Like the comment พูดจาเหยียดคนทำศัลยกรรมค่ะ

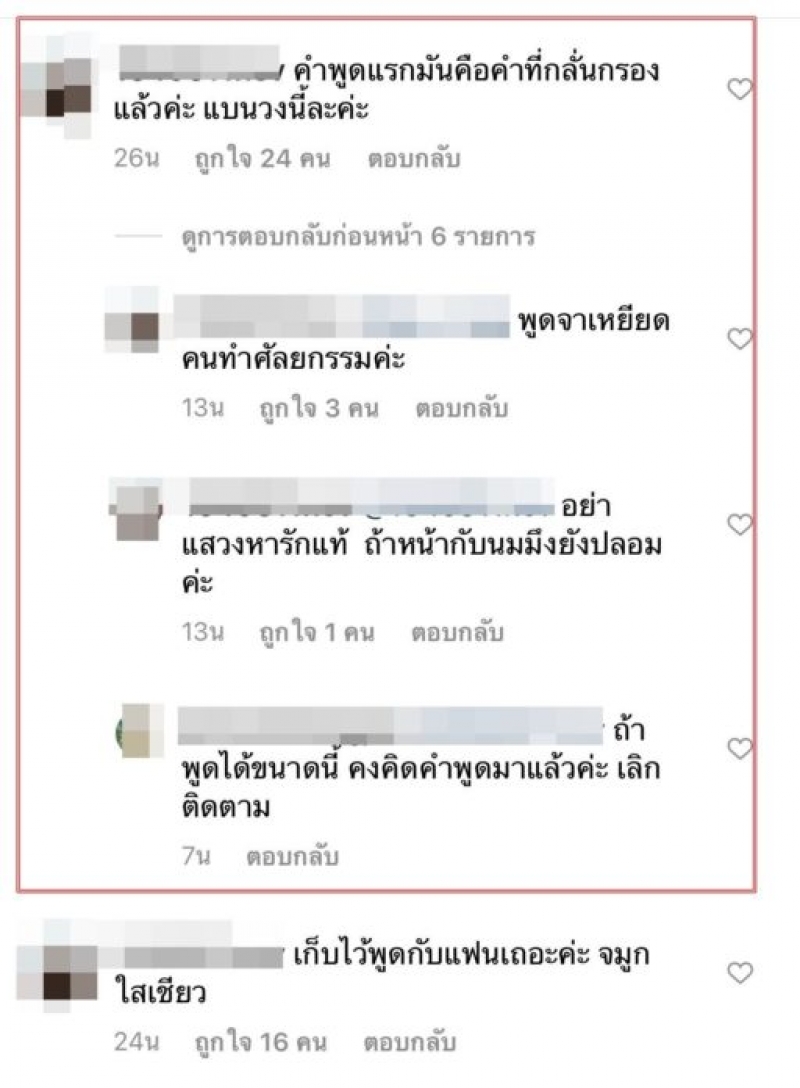739,340
